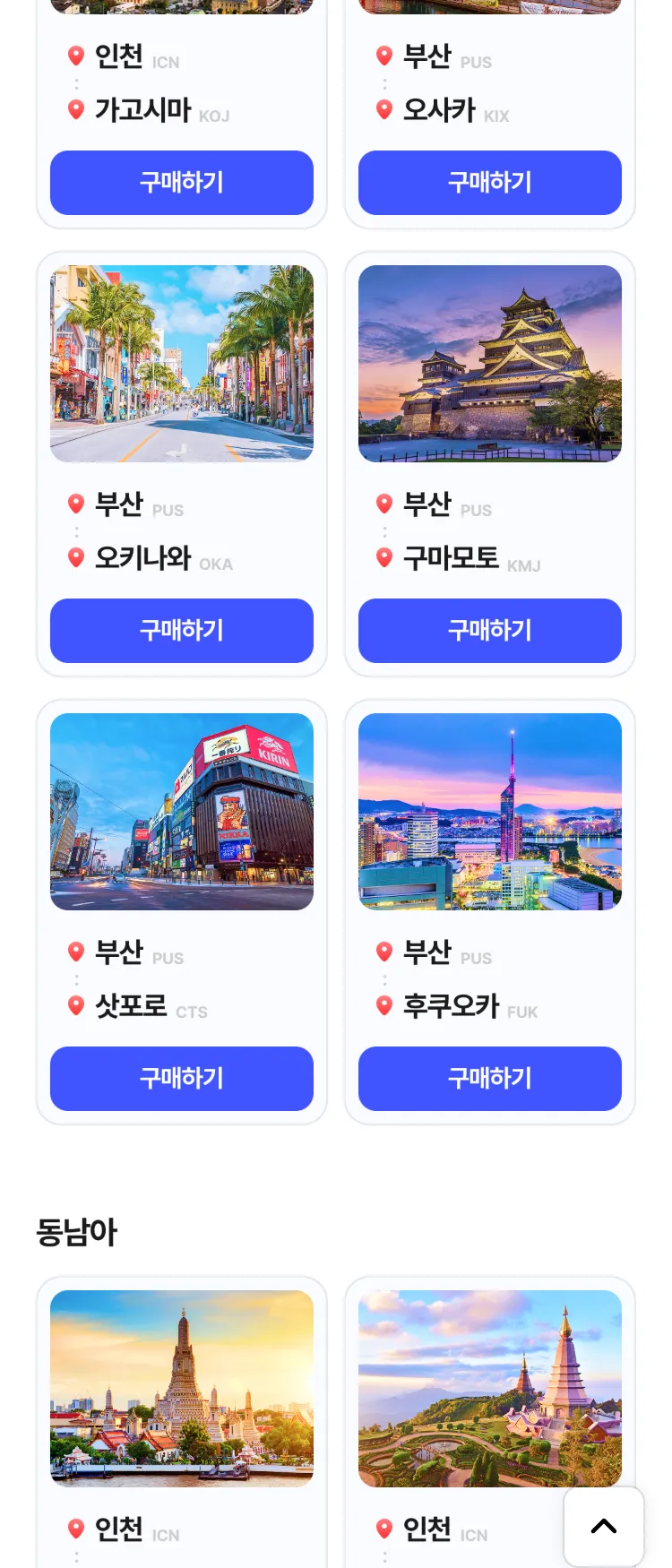Buy the 부산 to 오사카 ticket
Screen dimensions: 672x1568
490,183
